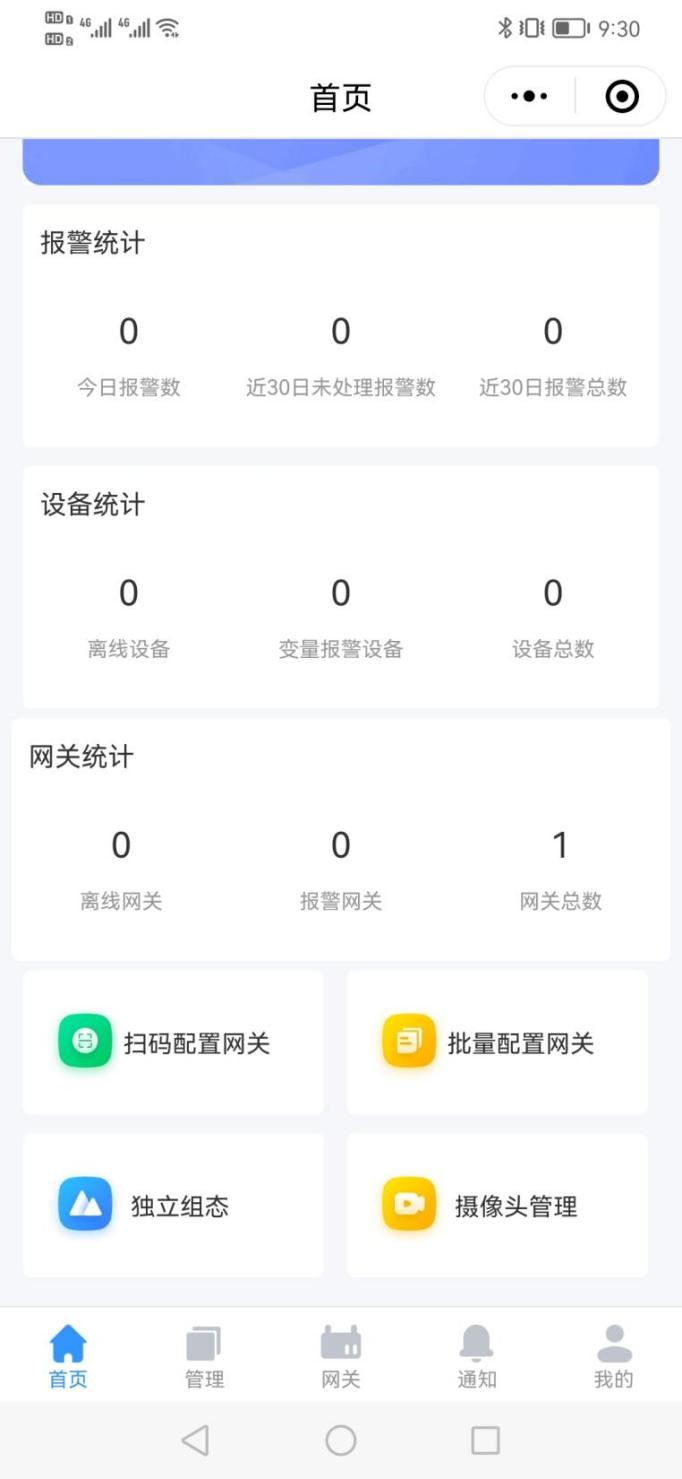The height and width of the screenshot is (1479, 682).
Task: Open 独立组态
Action: coord(173,1205)
